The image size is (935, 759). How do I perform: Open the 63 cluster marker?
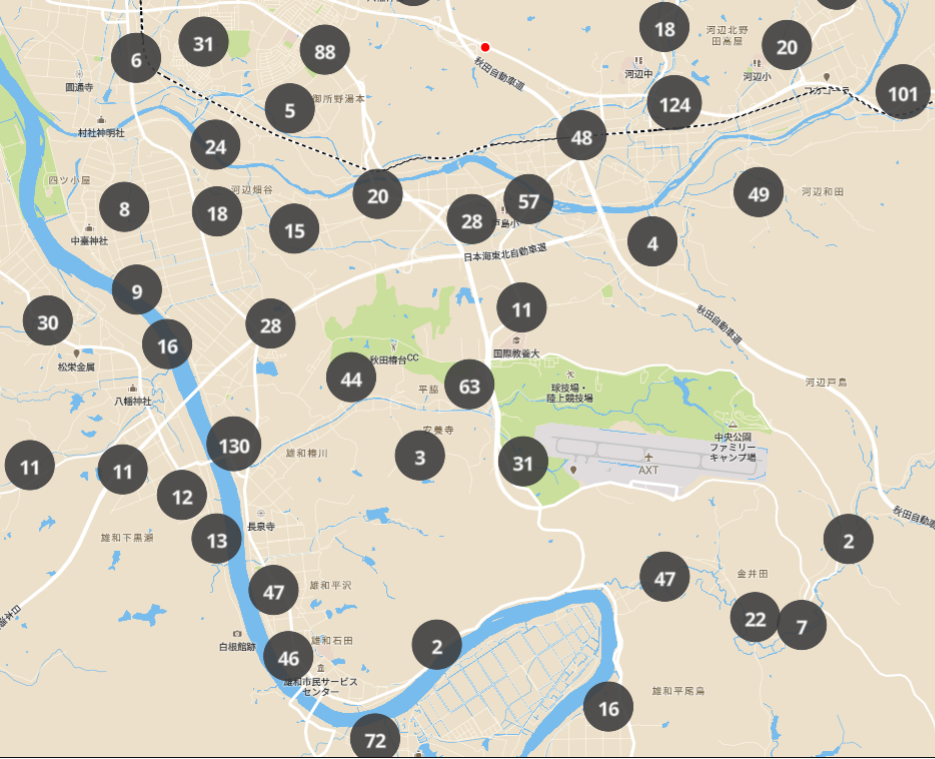tap(469, 386)
